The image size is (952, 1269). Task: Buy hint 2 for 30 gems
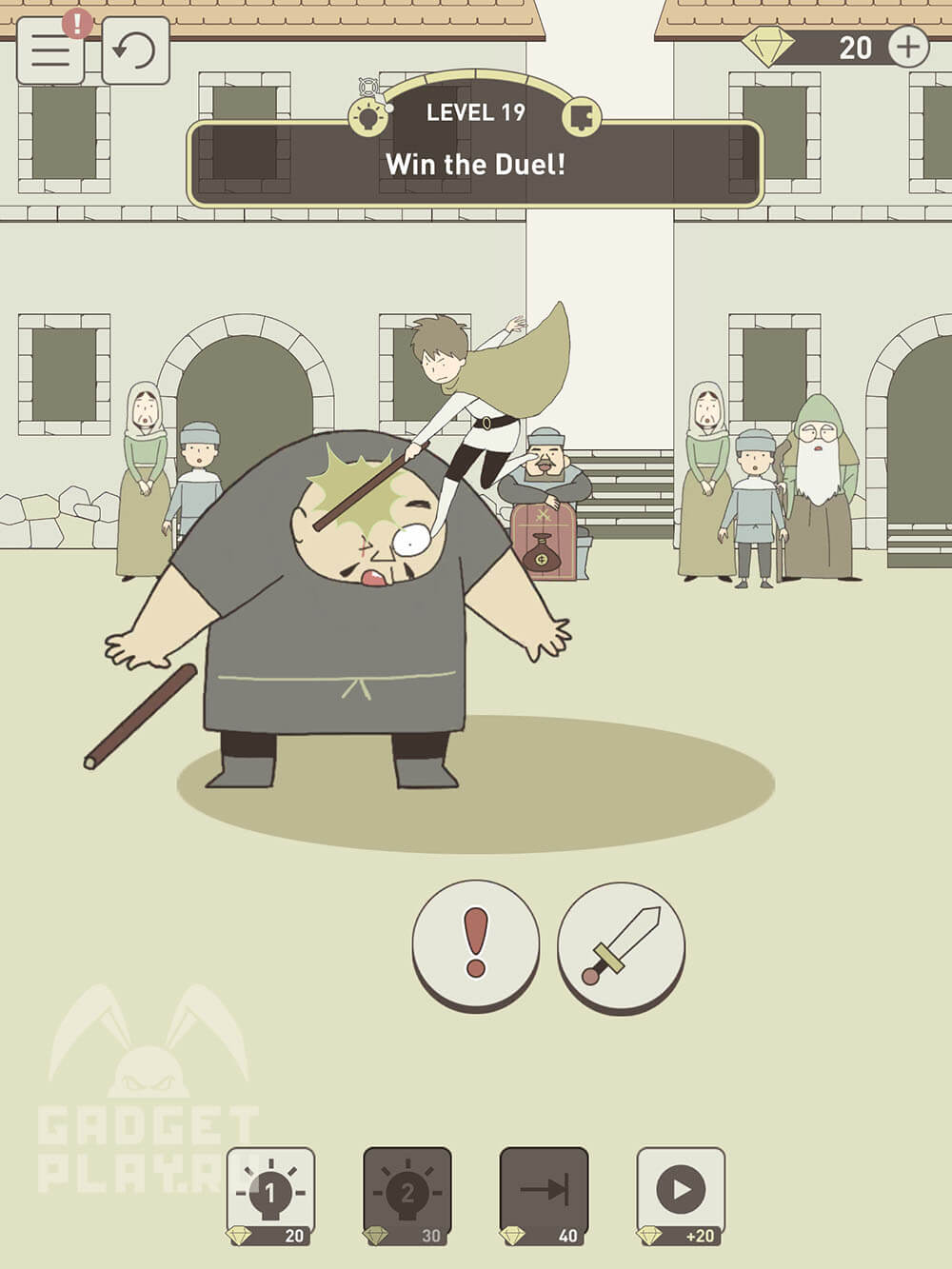(407, 1195)
